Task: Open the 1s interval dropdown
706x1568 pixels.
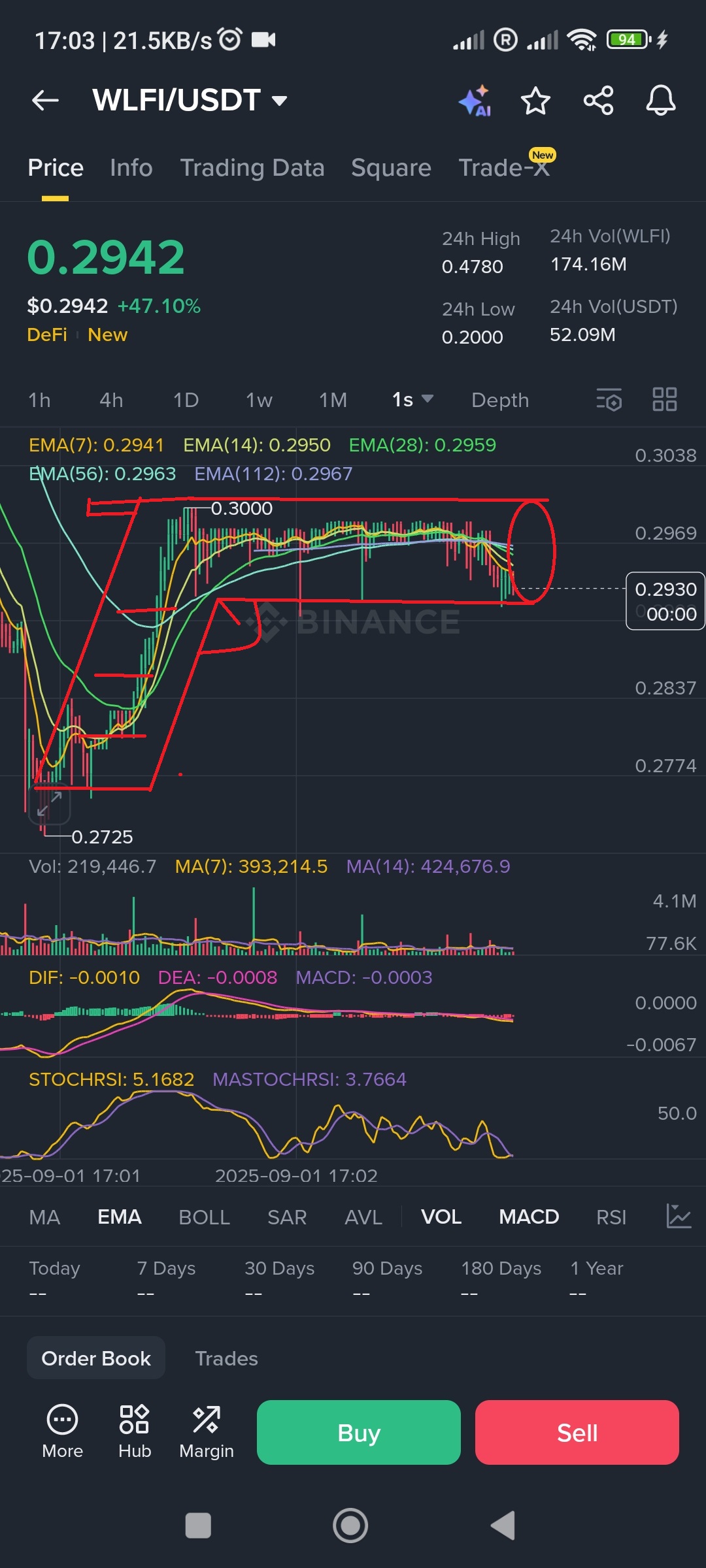Action: (412, 400)
